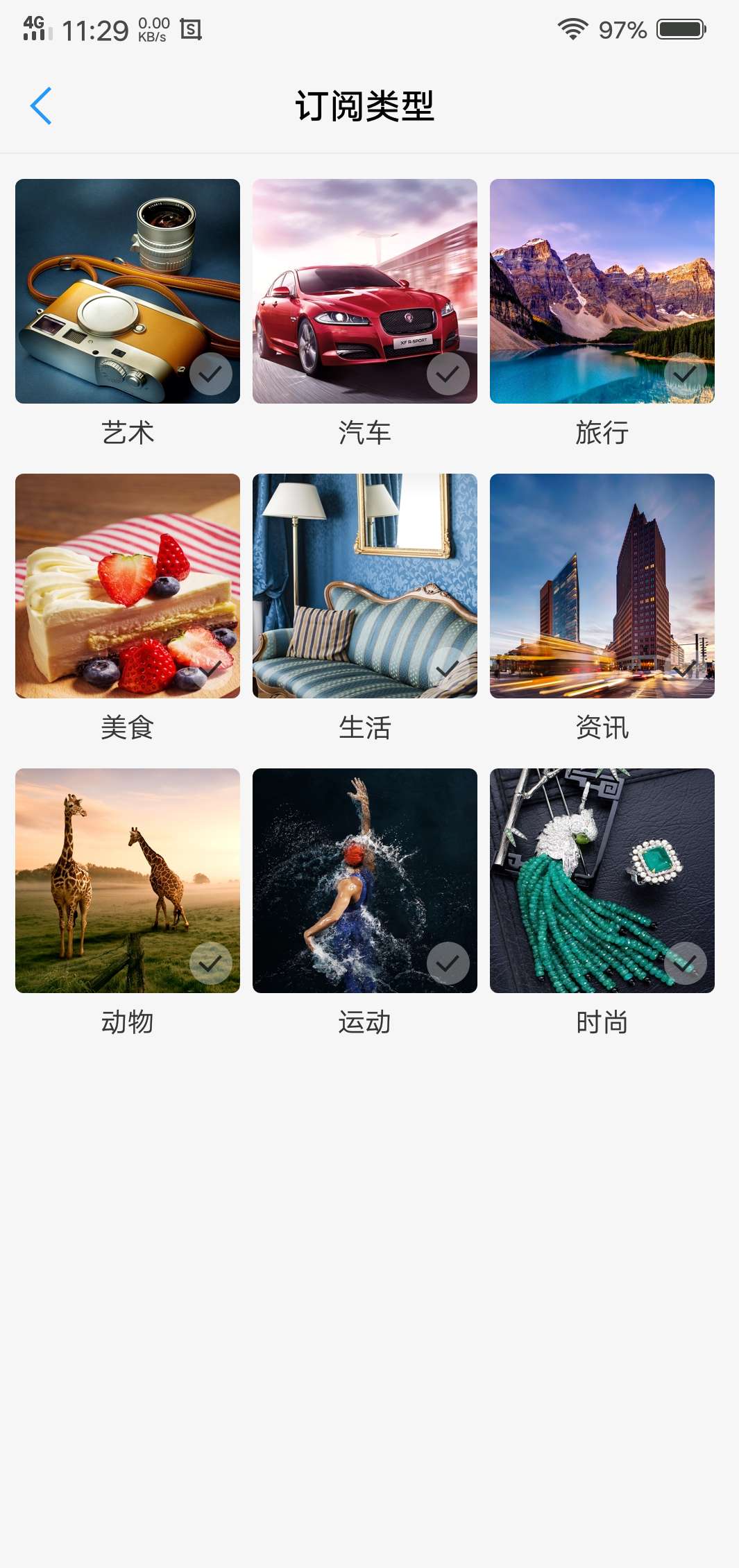The width and height of the screenshot is (739, 1568).
Task: Toggle the 生活 sofa tile
Action: click(365, 586)
